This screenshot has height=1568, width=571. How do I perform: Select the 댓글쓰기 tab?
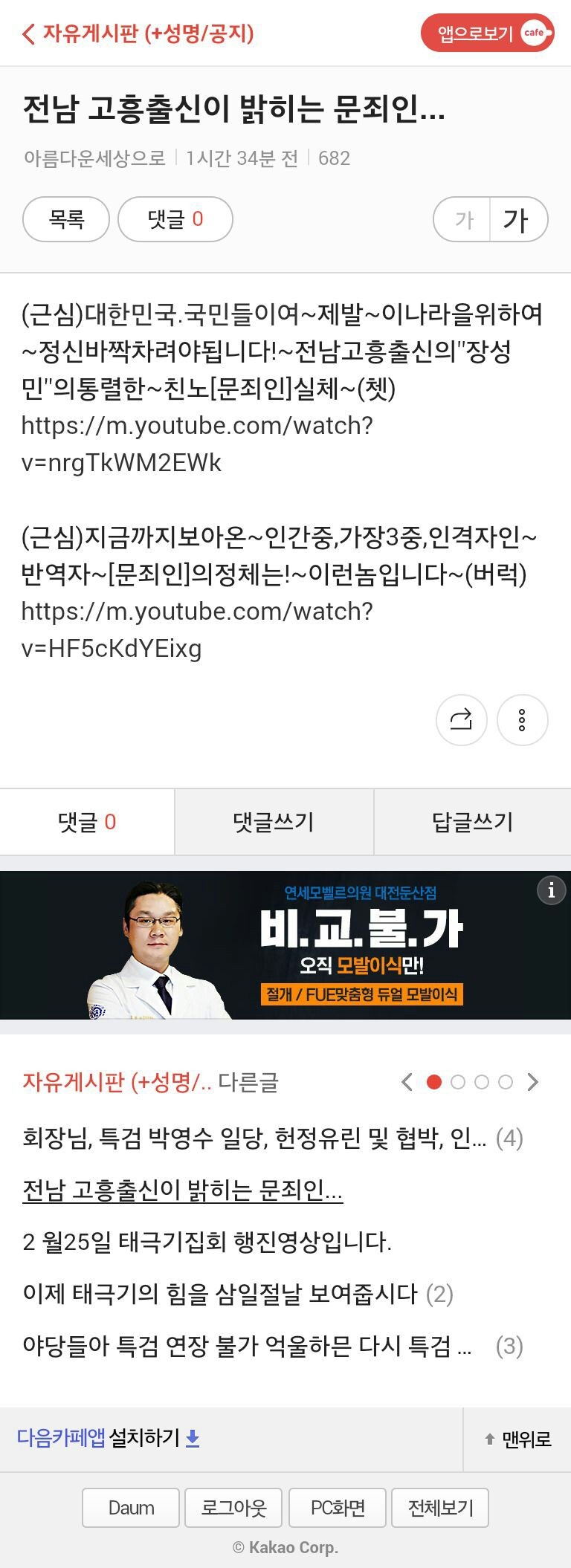pos(274,822)
